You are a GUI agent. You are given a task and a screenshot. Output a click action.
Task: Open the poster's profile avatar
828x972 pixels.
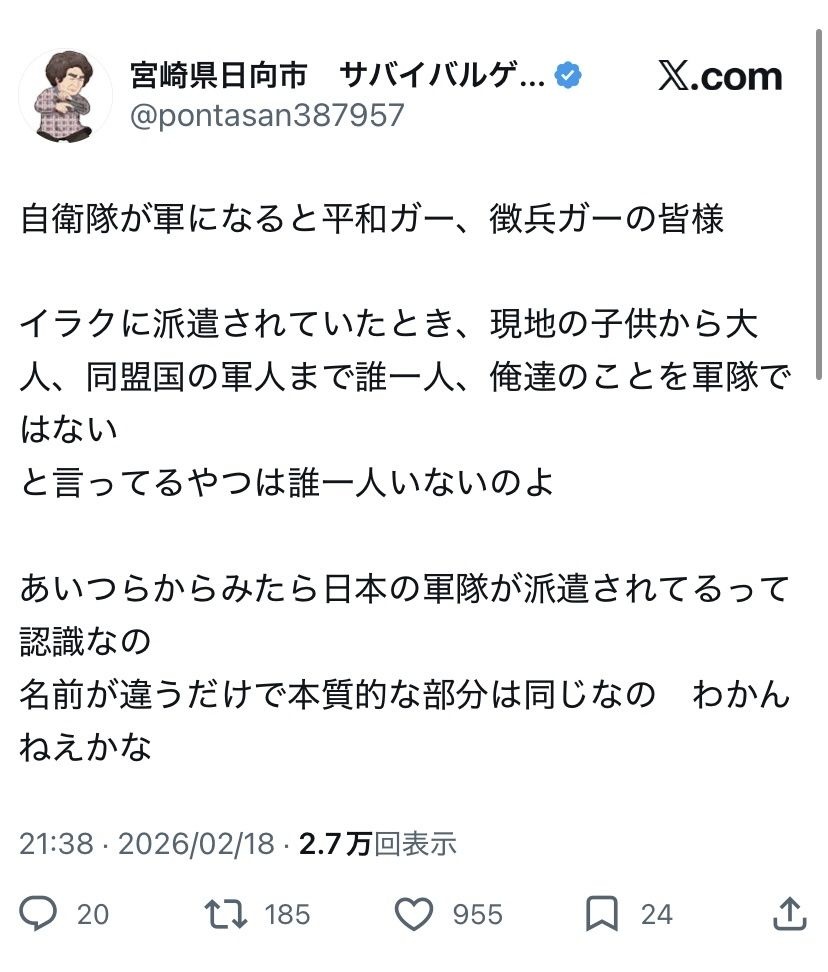(66, 95)
